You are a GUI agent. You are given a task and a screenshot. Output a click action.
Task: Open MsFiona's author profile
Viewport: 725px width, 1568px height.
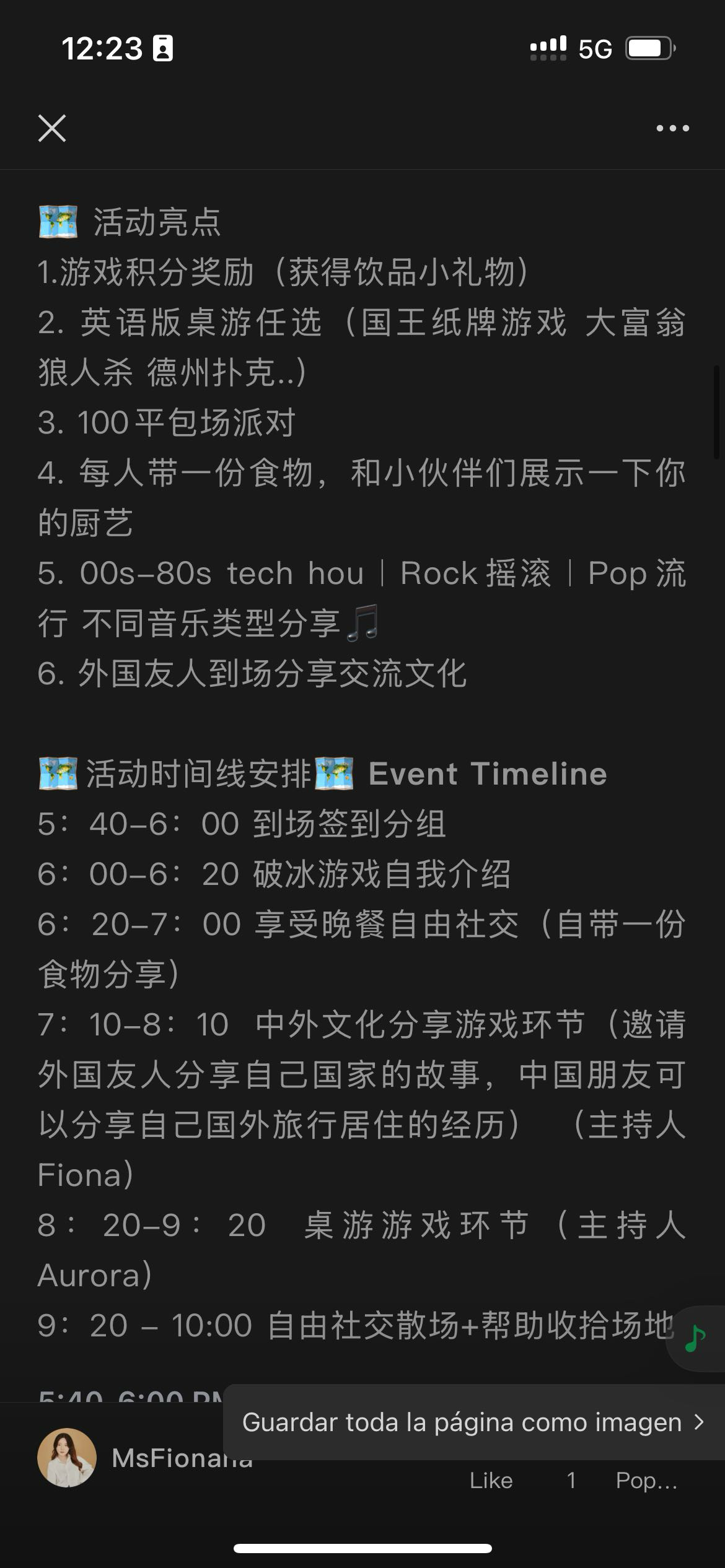[67, 1458]
